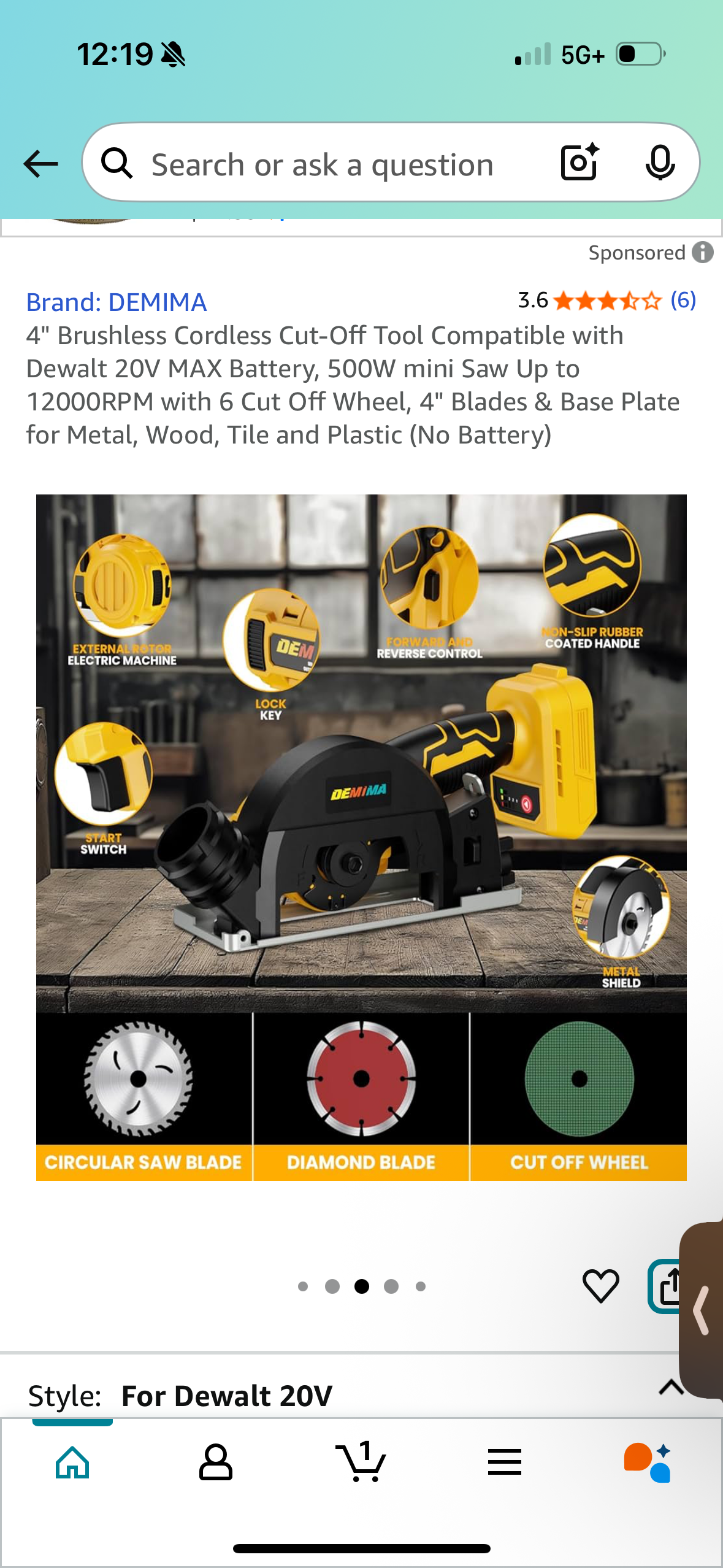Image resolution: width=723 pixels, height=1568 pixels.
Task: Switch to the Home tab
Action: pos(72,1462)
